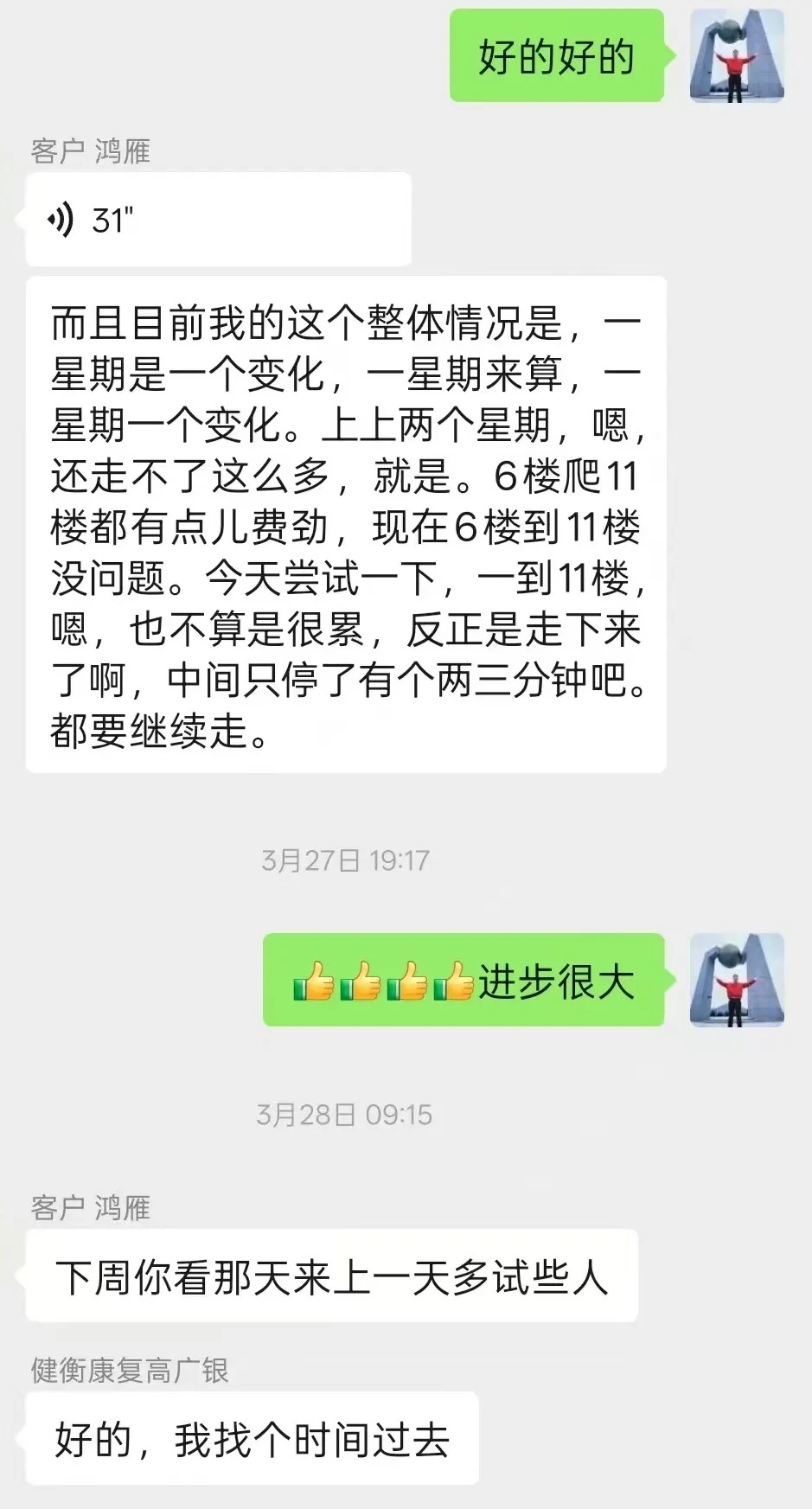Open sender's avatar beside 好的好的 message
Screen dimensions: 812x1509
737,56
